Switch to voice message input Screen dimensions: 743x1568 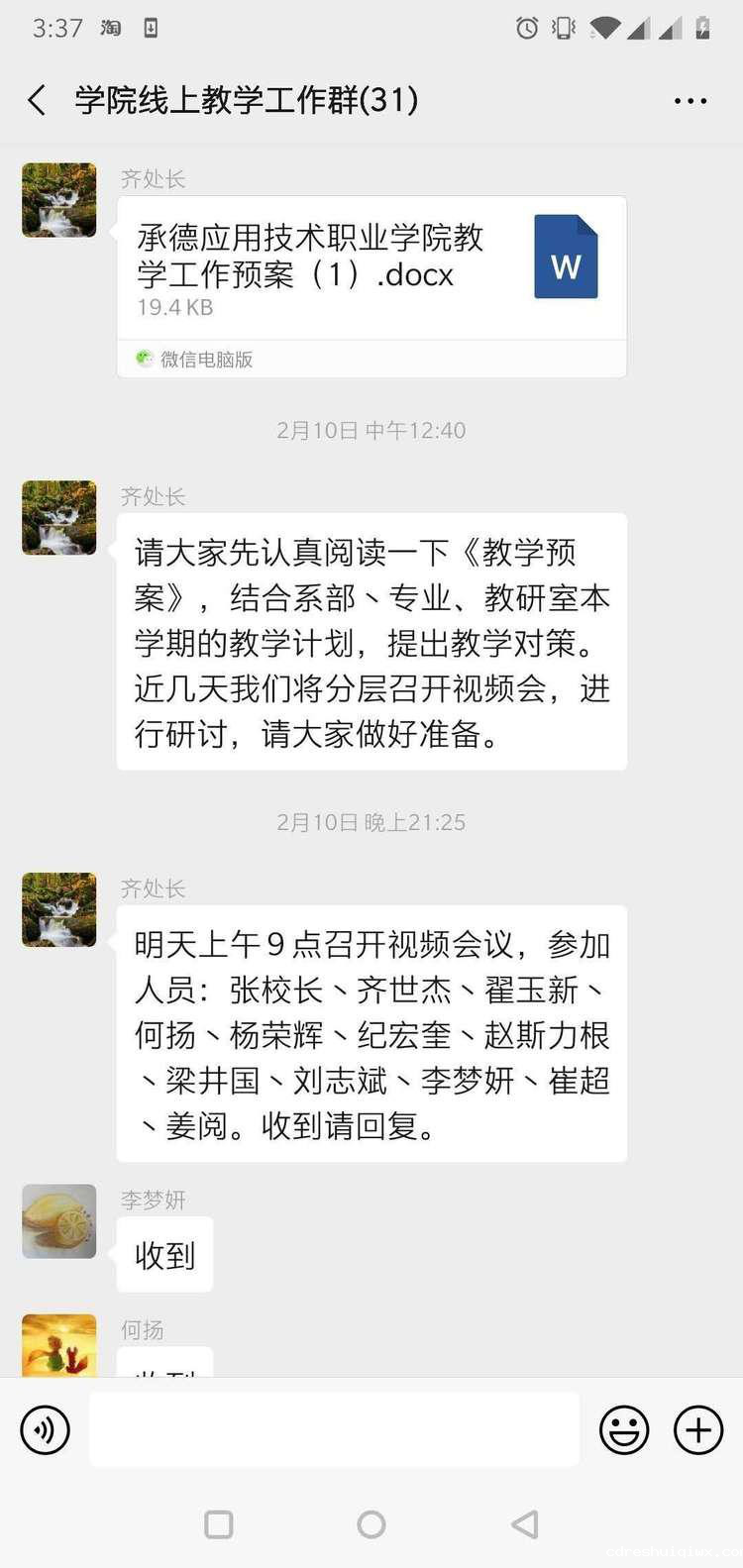point(46,1429)
